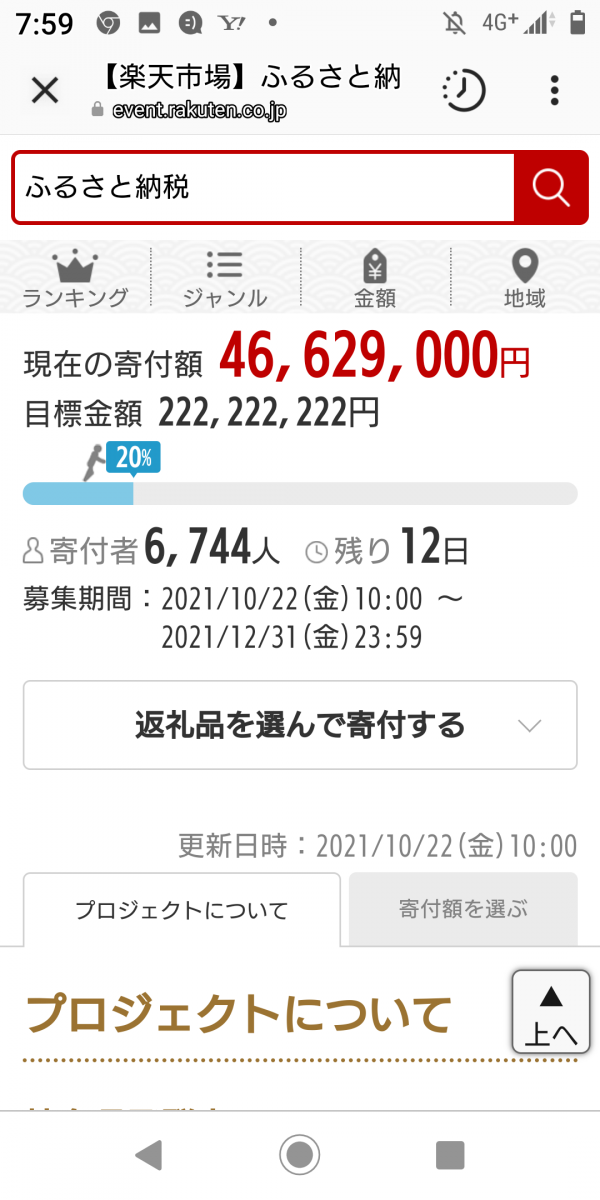Switch to 寄付額を選ぶ tab
This screenshot has height=1200, width=600.
point(463,909)
